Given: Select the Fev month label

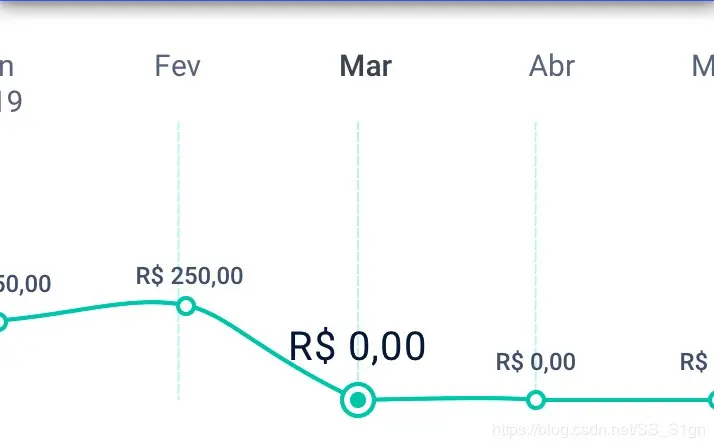Looking at the screenshot, I should [x=178, y=67].
